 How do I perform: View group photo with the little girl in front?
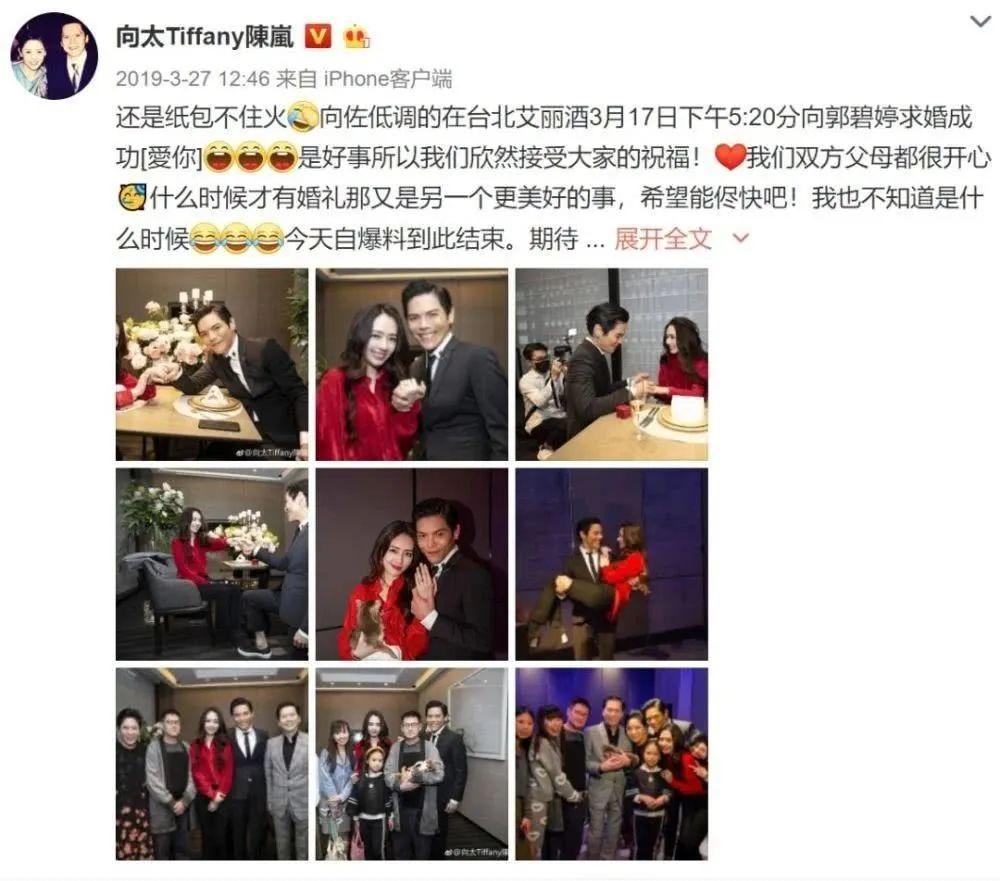click(x=412, y=764)
